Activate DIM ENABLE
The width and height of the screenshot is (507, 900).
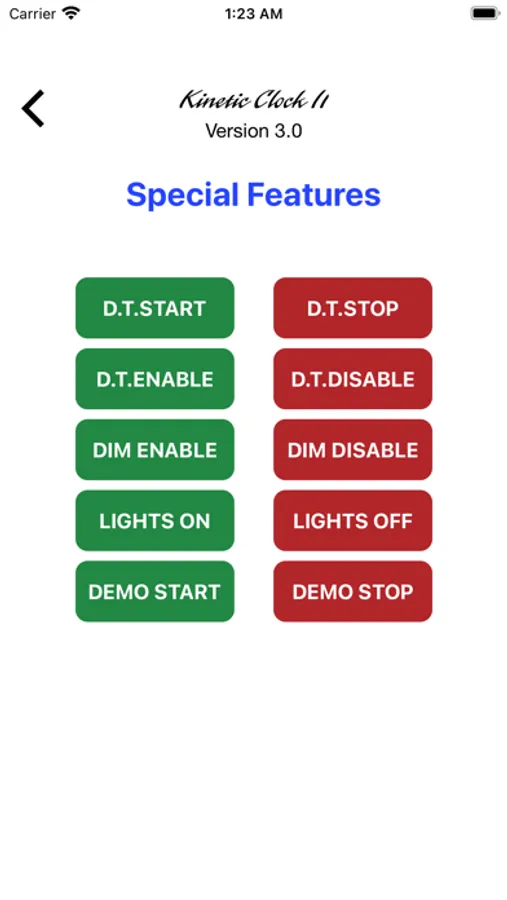point(154,450)
